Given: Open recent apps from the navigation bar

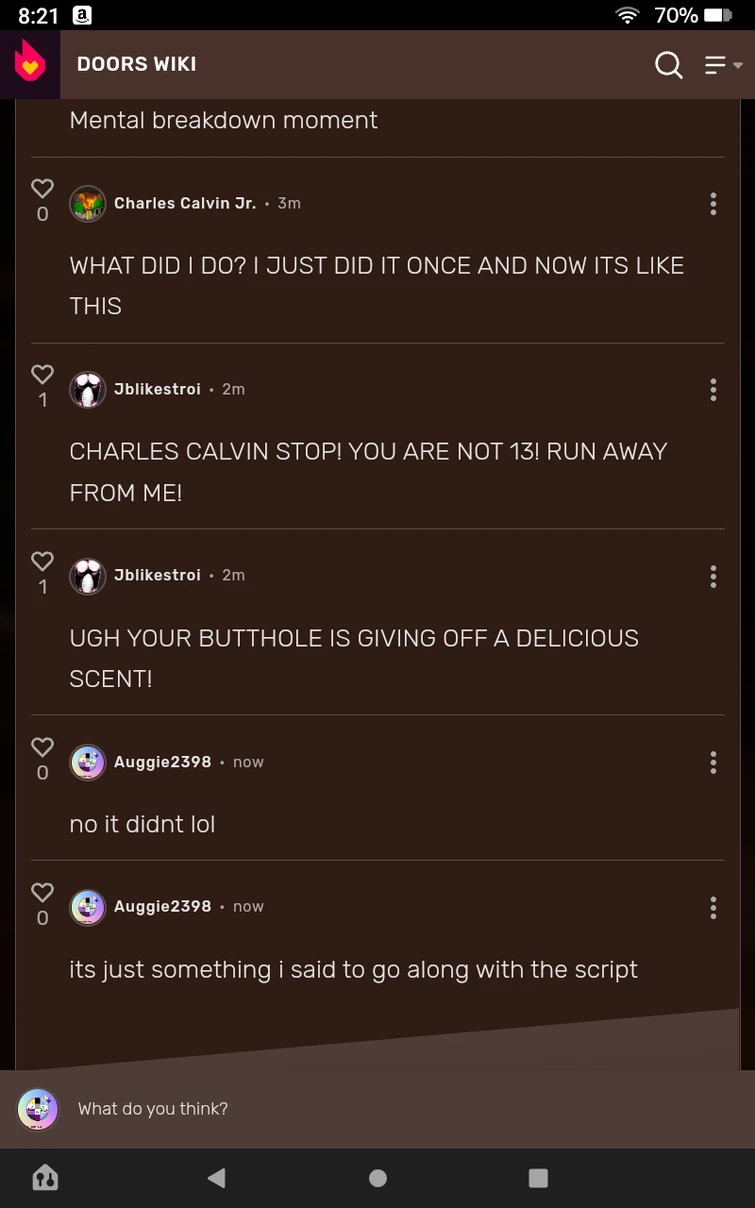Looking at the screenshot, I should pyautogui.click(x=538, y=1178).
